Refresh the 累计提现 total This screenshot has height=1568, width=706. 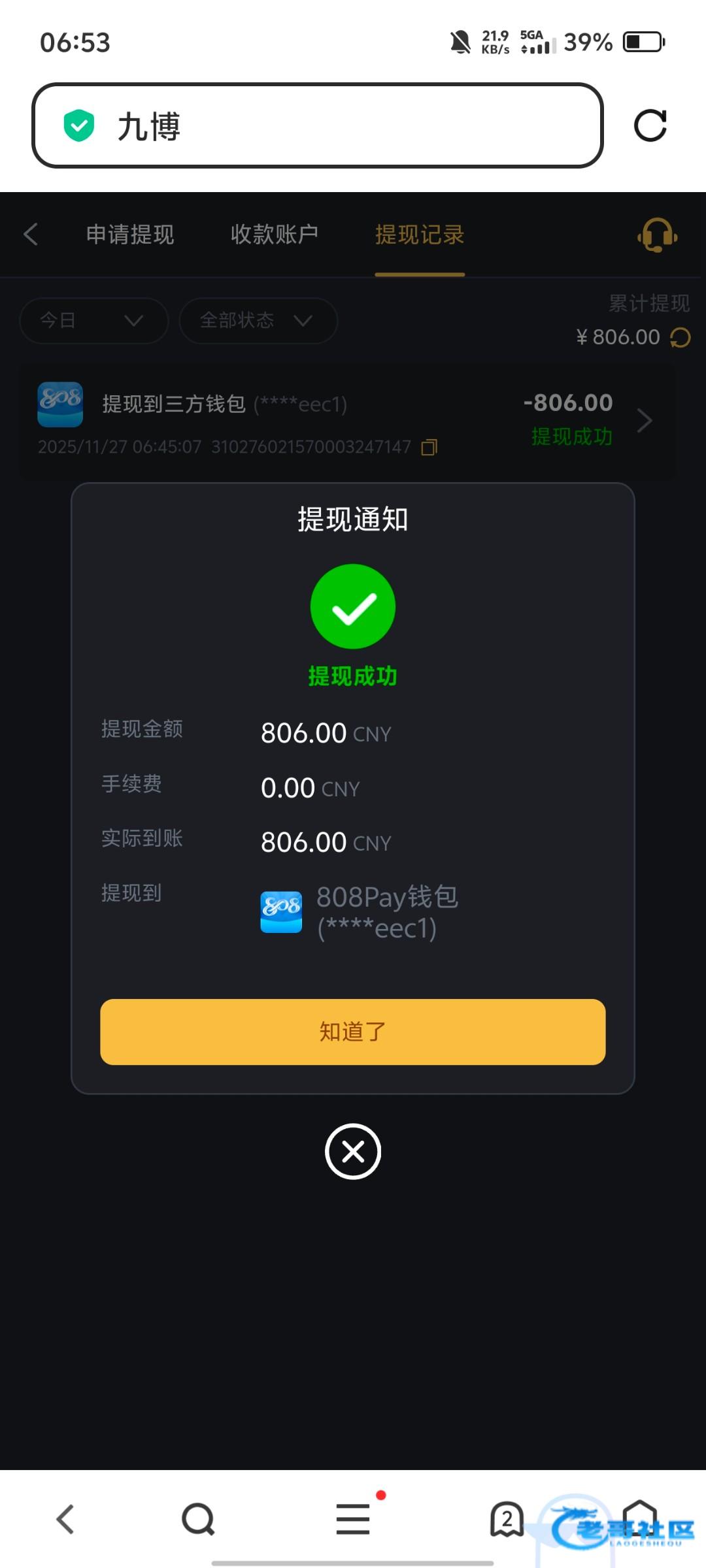[681, 337]
